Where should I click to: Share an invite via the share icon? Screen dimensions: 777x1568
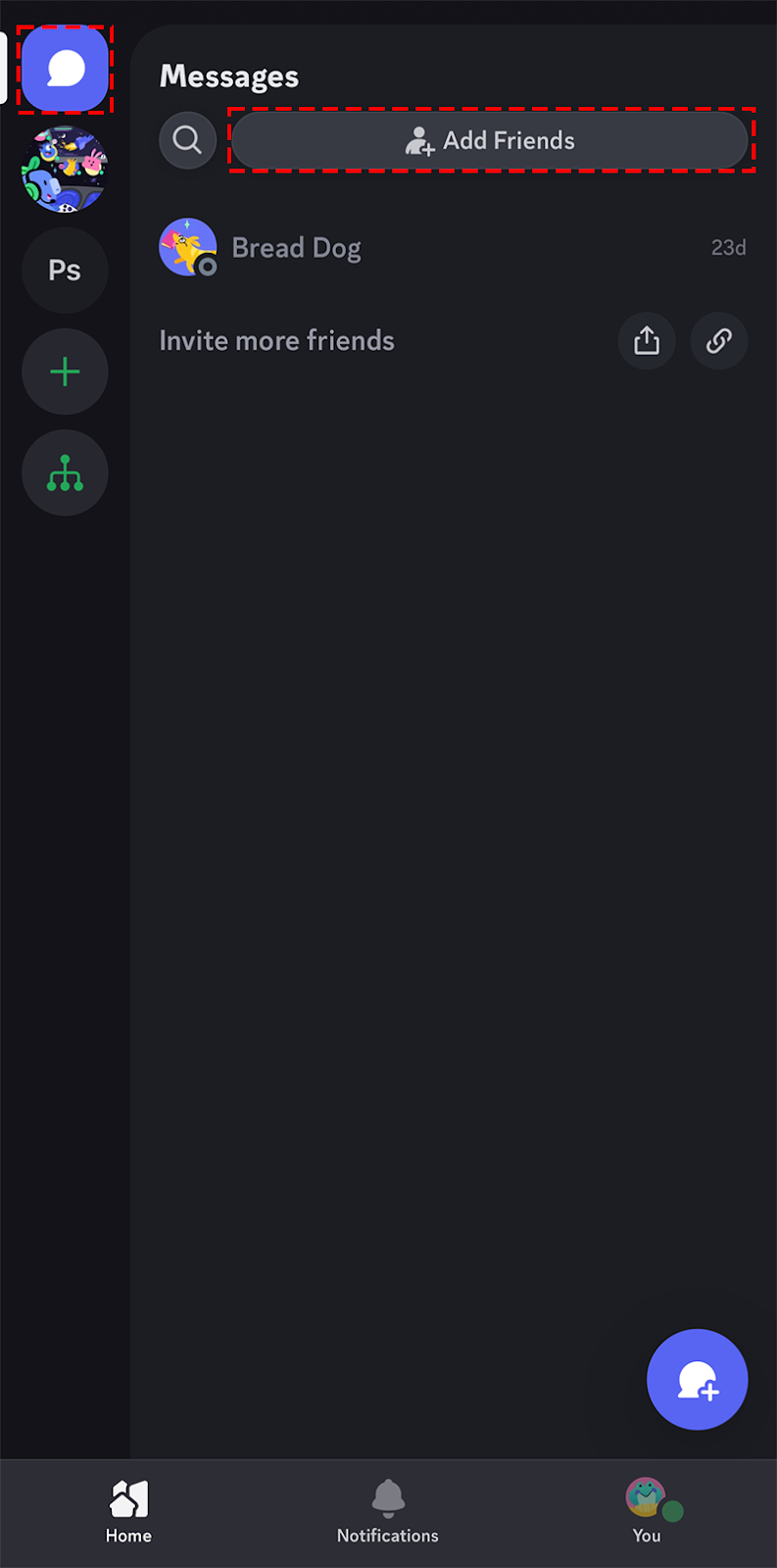coord(646,341)
